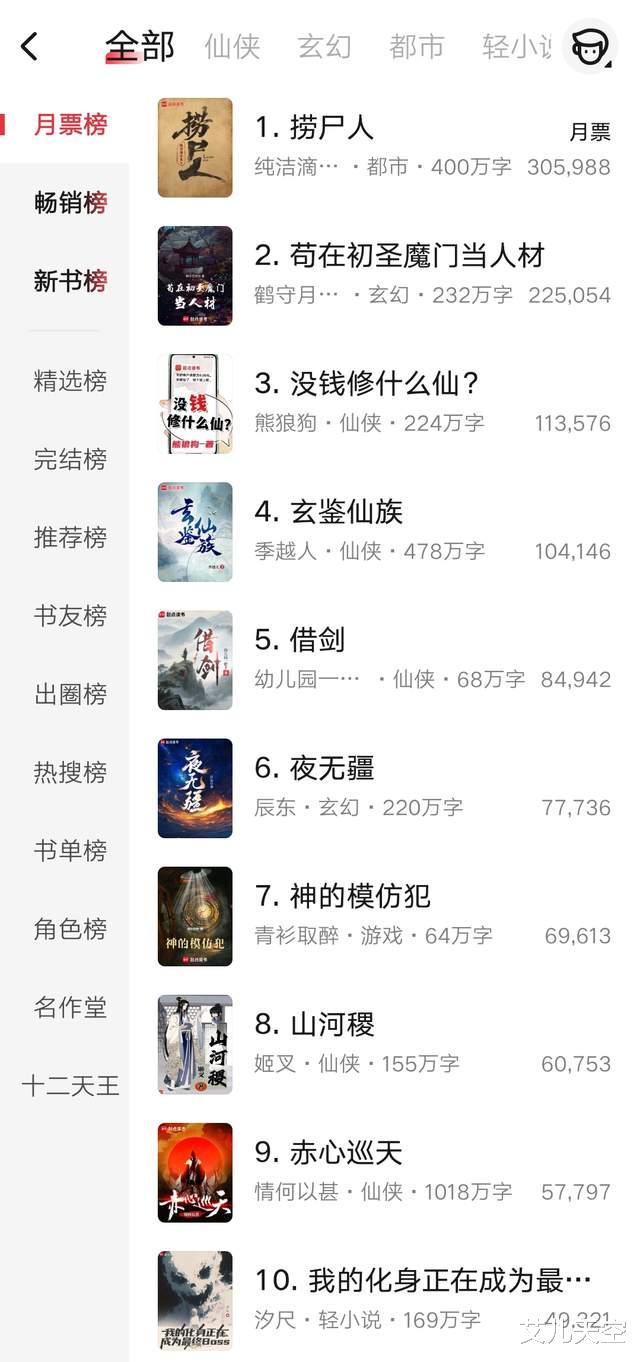Viewport: 640px width, 1362px height.
Task: Open the novel 苟在初圣魔门当人才
Action: click(399, 256)
